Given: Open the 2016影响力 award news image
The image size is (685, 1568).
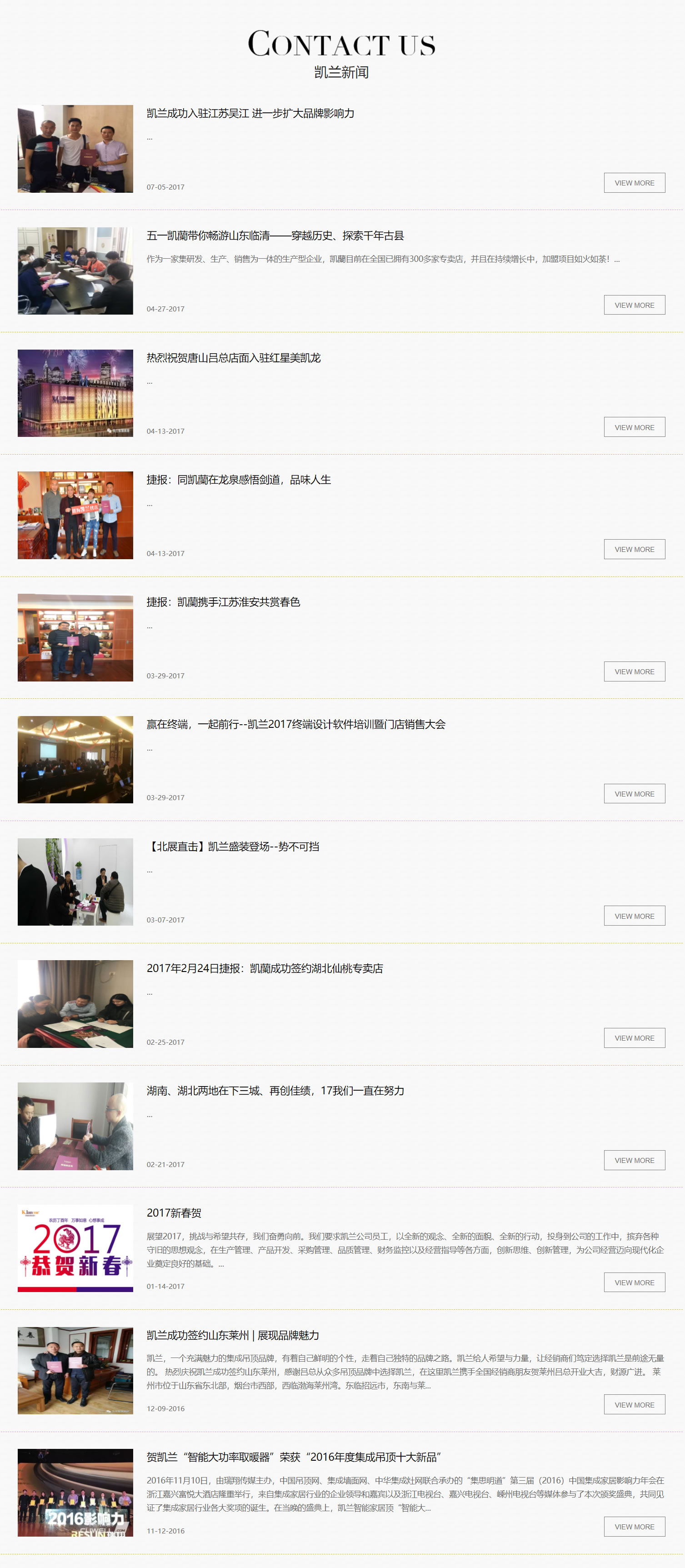Looking at the screenshot, I should 75,1493.
